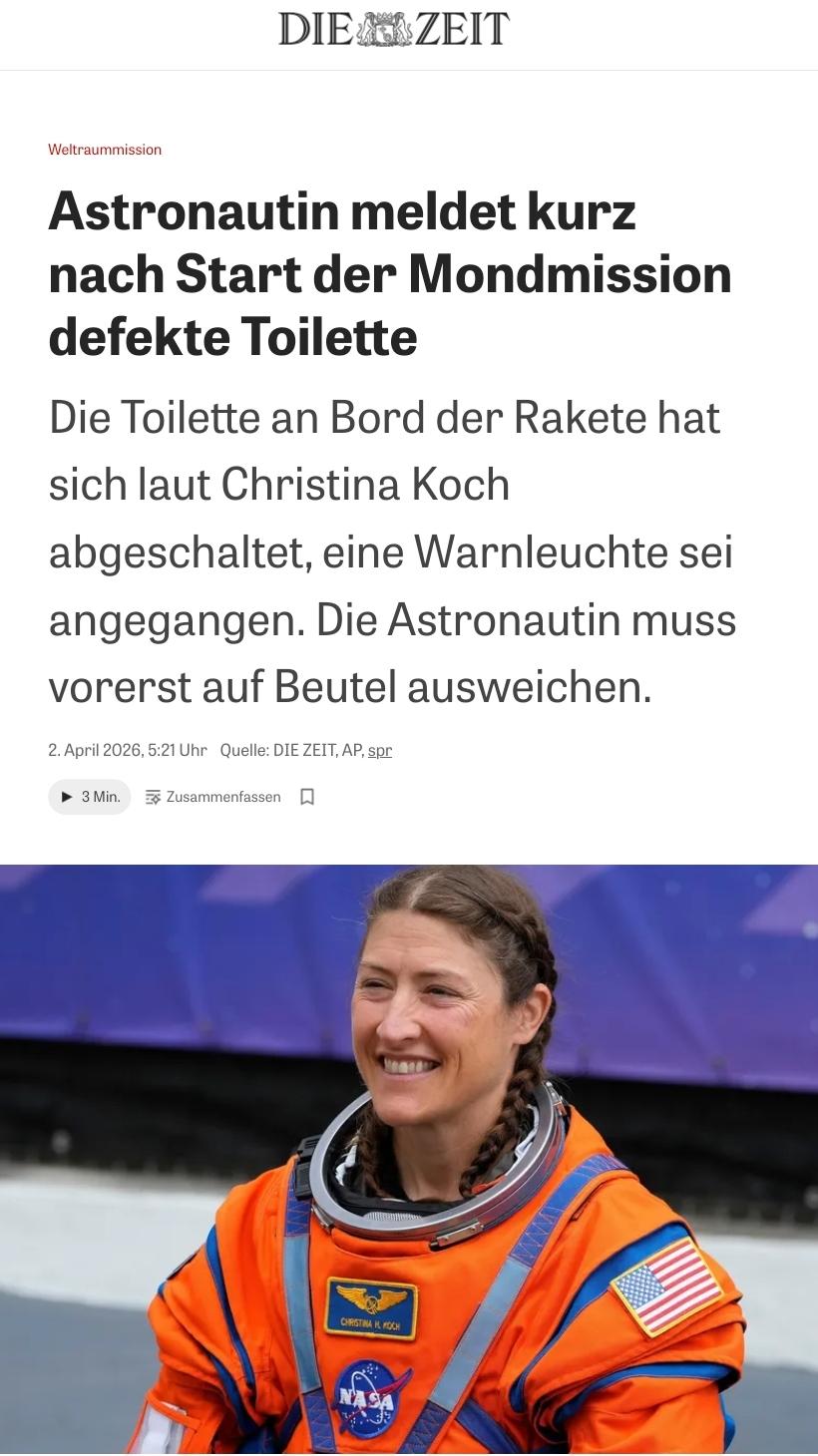The width and height of the screenshot is (818, 1456).
Task: Bookmark this article
Action: (x=307, y=797)
